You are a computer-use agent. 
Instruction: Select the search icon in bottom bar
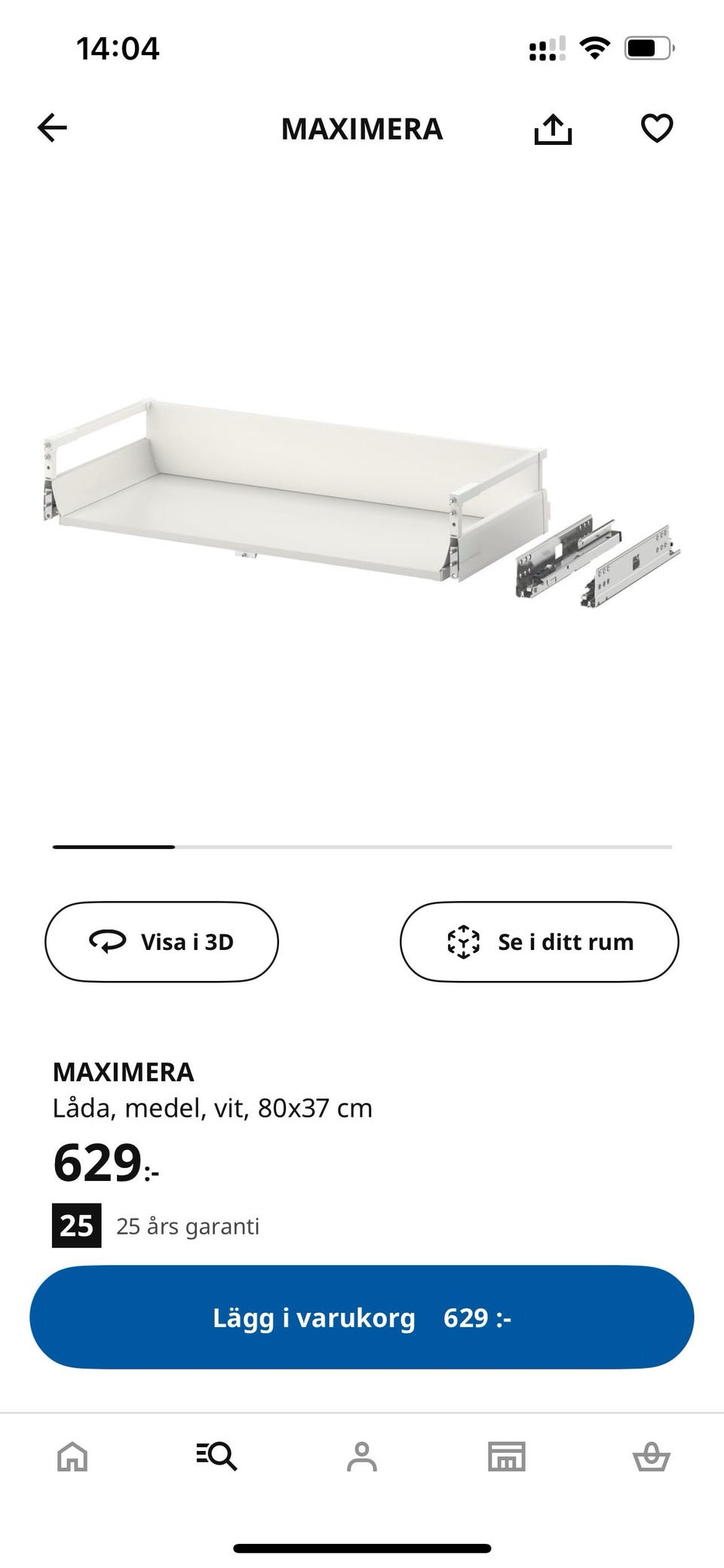pyautogui.click(x=216, y=1457)
